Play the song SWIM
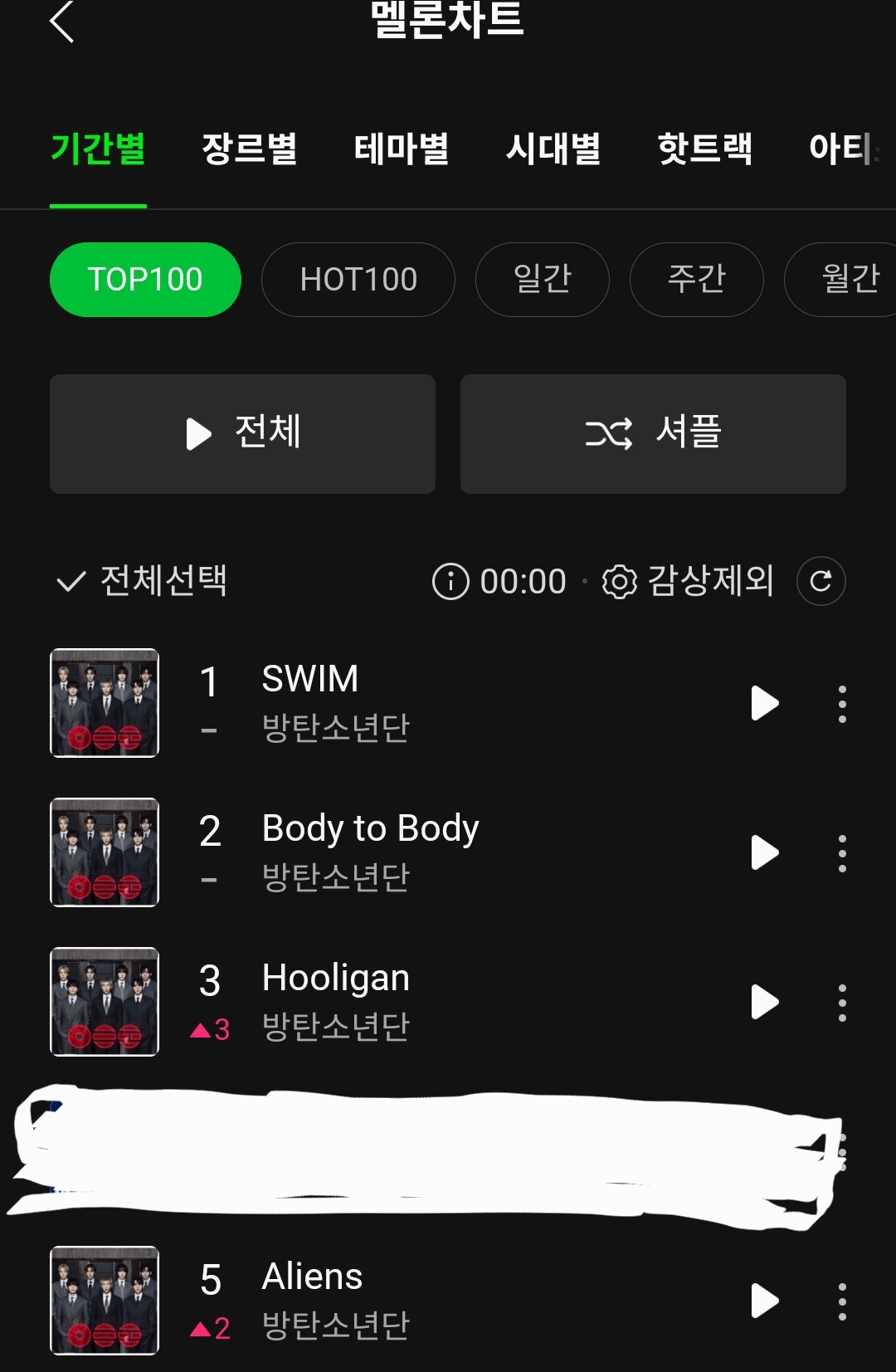The height and width of the screenshot is (1372, 896). (x=762, y=702)
